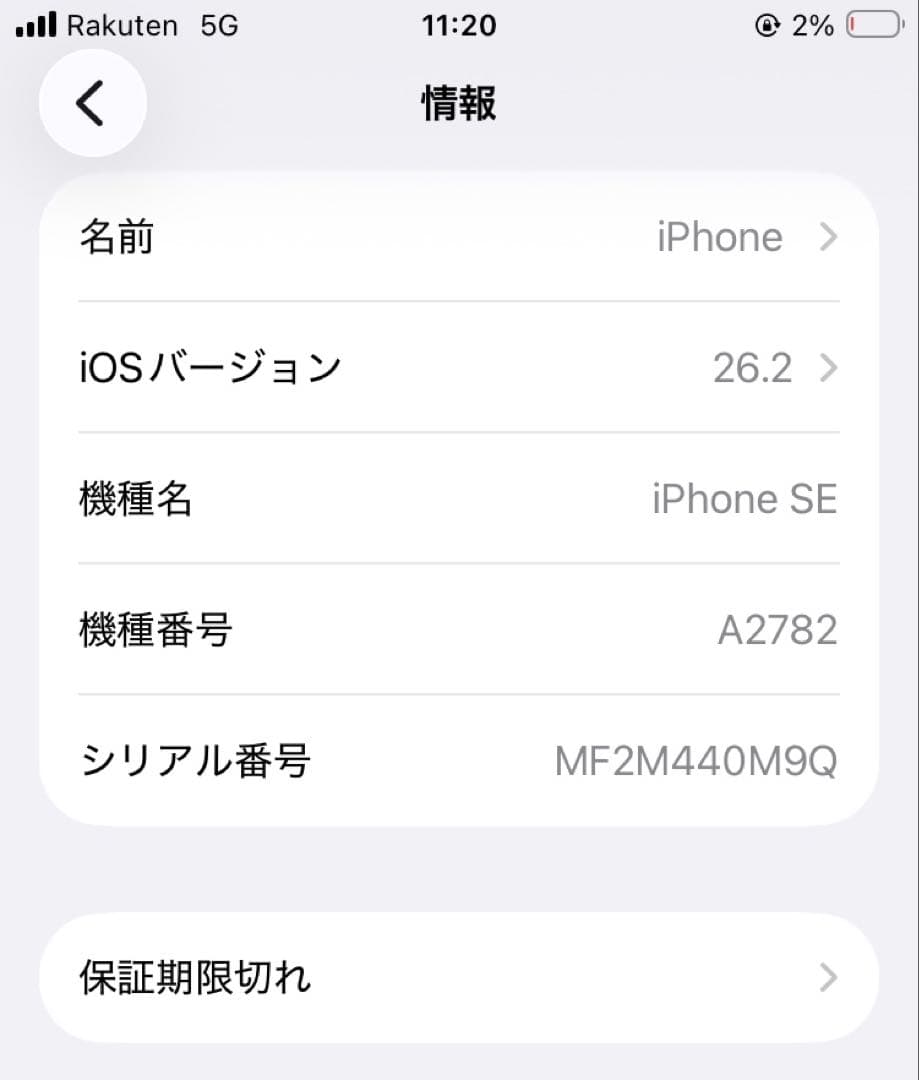The image size is (919, 1080).
Task: Select the iPhone SE model name value
Action: point(747,499)
